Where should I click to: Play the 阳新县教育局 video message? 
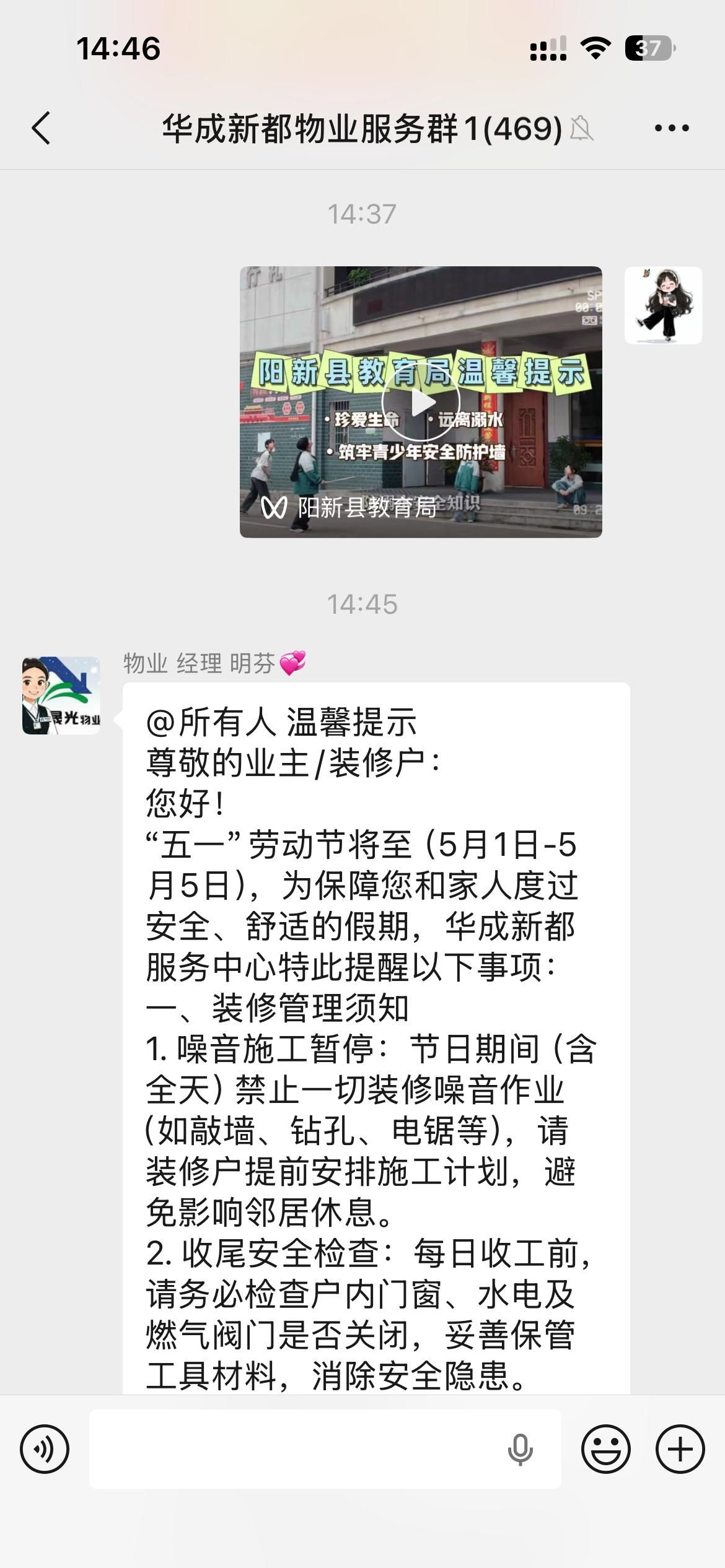pos(421,402)
